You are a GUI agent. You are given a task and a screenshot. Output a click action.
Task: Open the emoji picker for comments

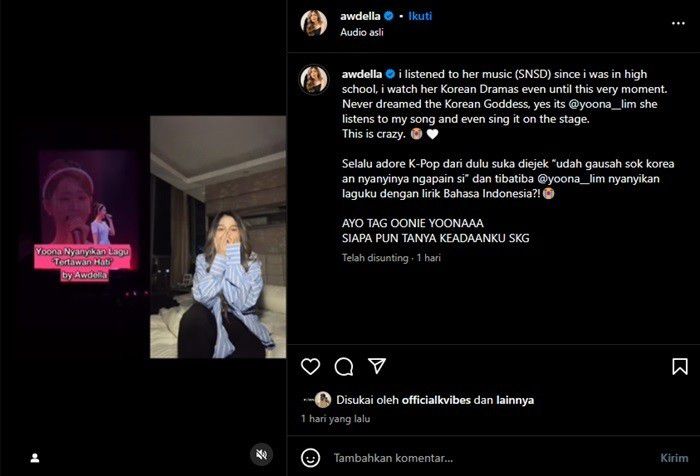pyautogui.click(x=311, y=457)
